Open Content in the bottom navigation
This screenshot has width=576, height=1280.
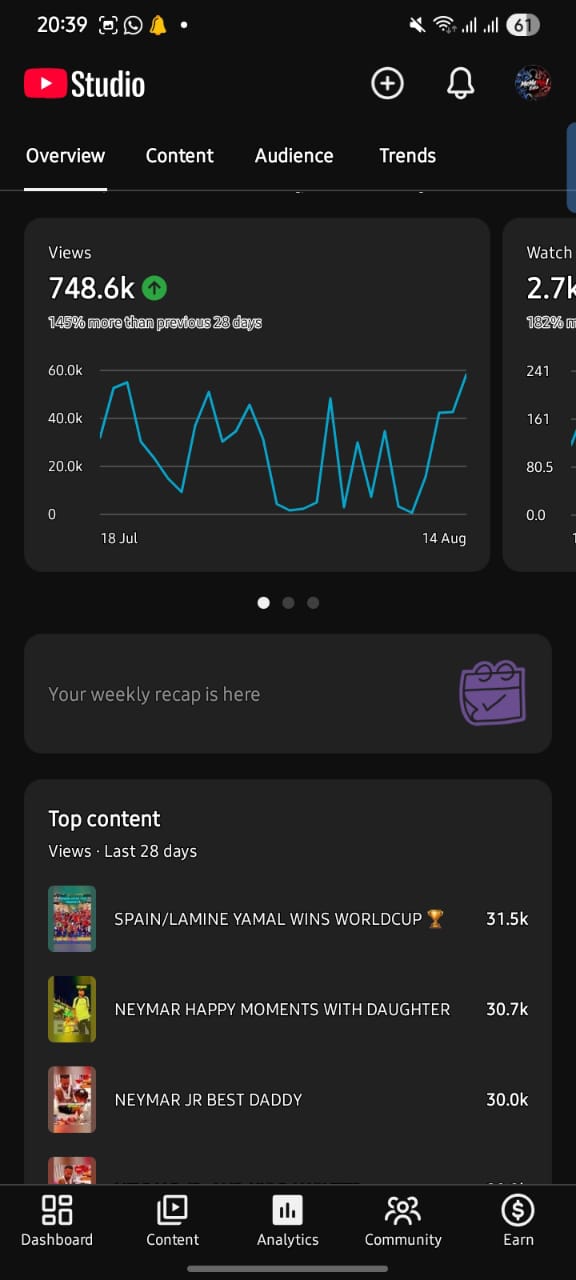tap(172, 1221)
